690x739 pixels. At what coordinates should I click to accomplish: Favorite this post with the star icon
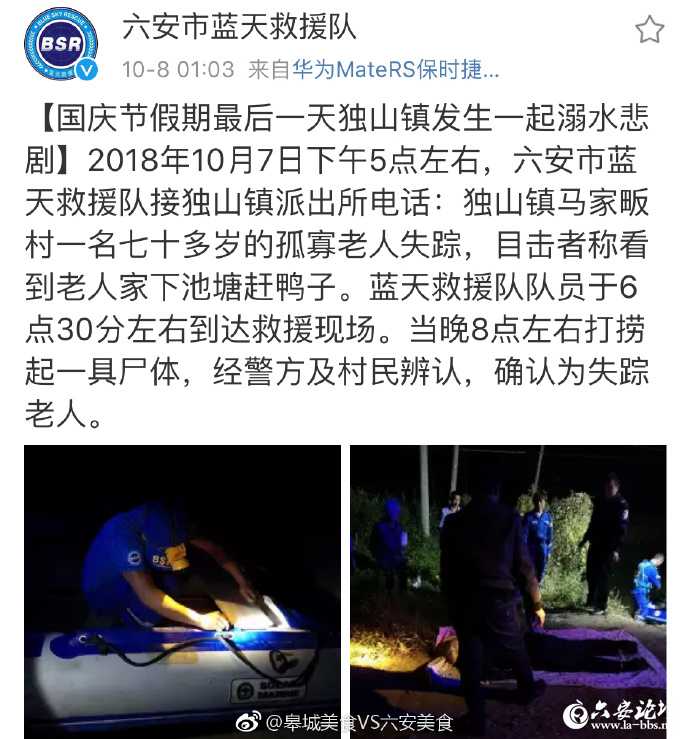click(x=649, y=29)
